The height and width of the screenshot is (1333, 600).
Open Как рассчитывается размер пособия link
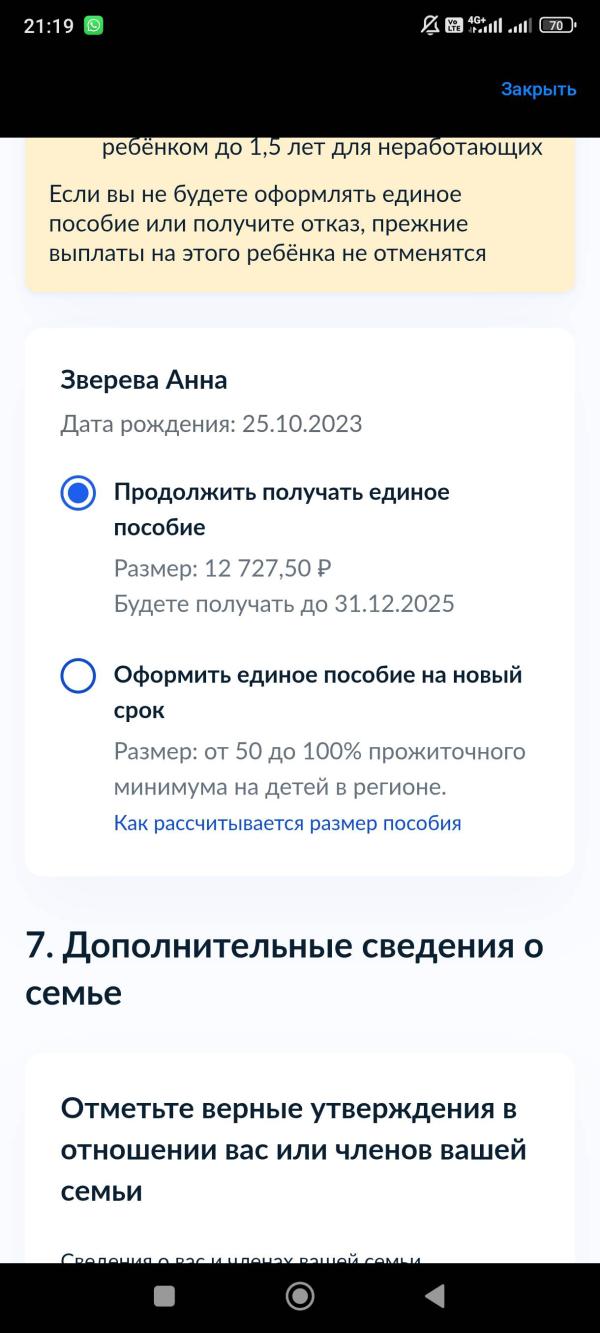click(287, 823)
